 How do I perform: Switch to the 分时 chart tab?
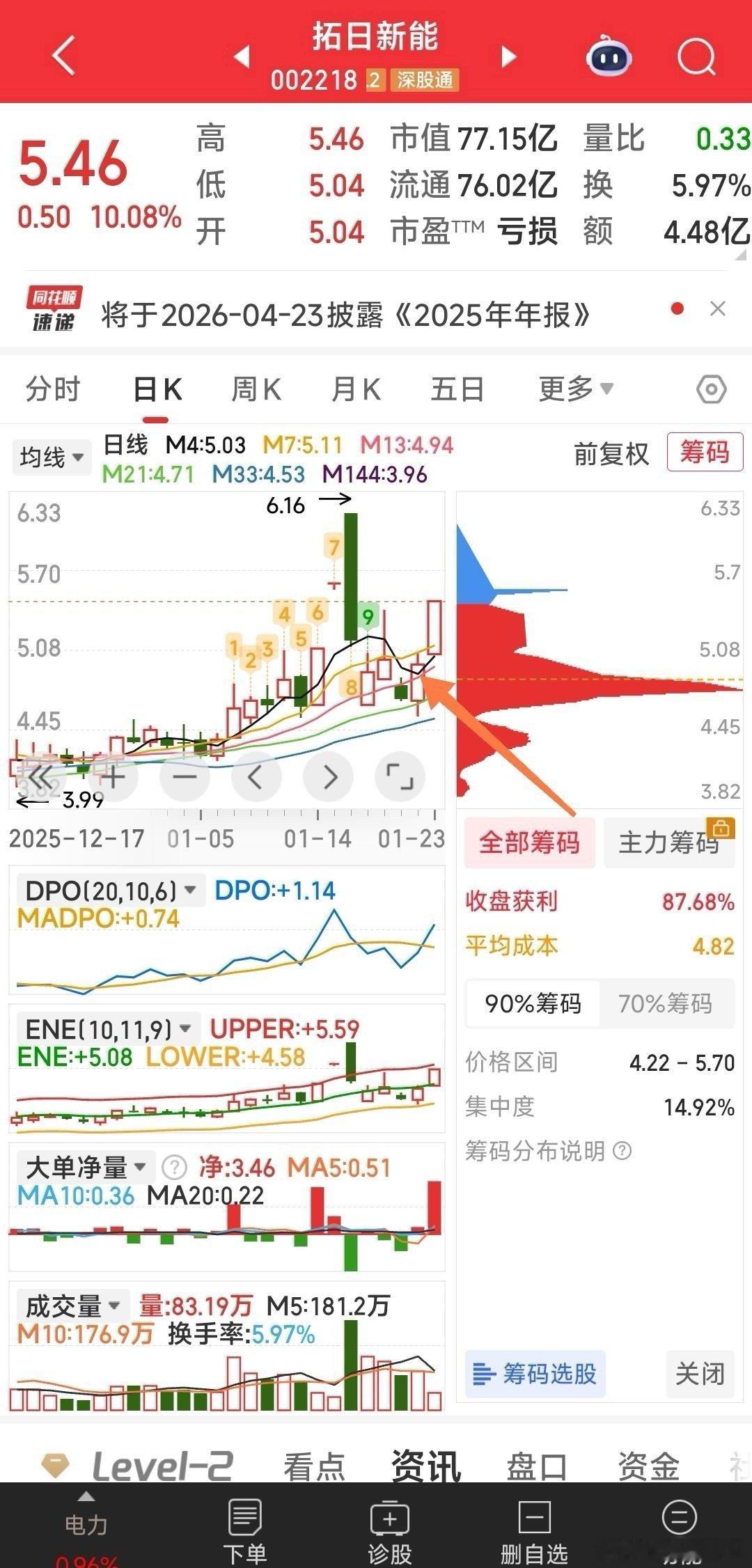53,389
